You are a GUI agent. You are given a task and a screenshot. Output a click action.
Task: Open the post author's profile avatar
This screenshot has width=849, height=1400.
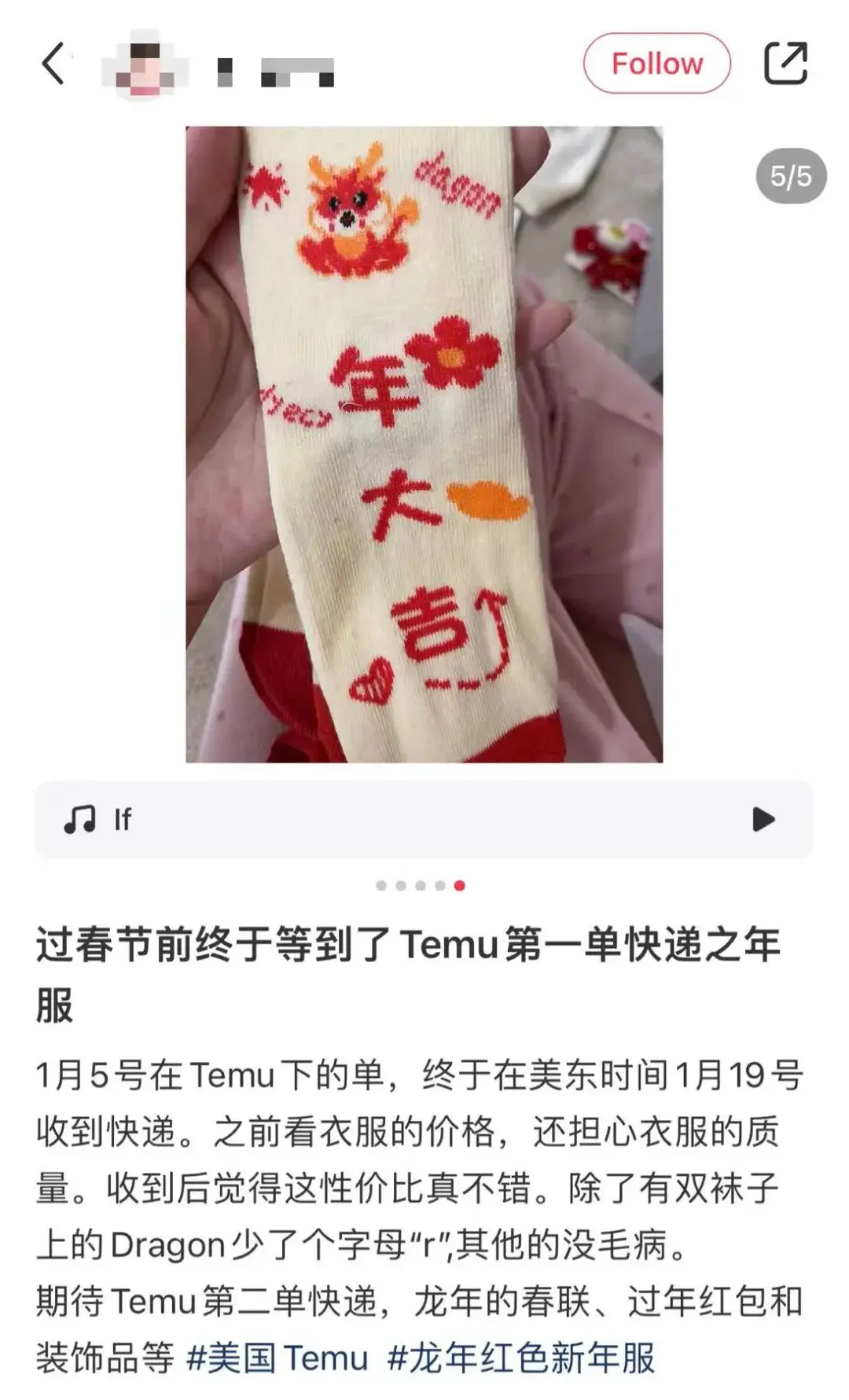coord(145,66)
